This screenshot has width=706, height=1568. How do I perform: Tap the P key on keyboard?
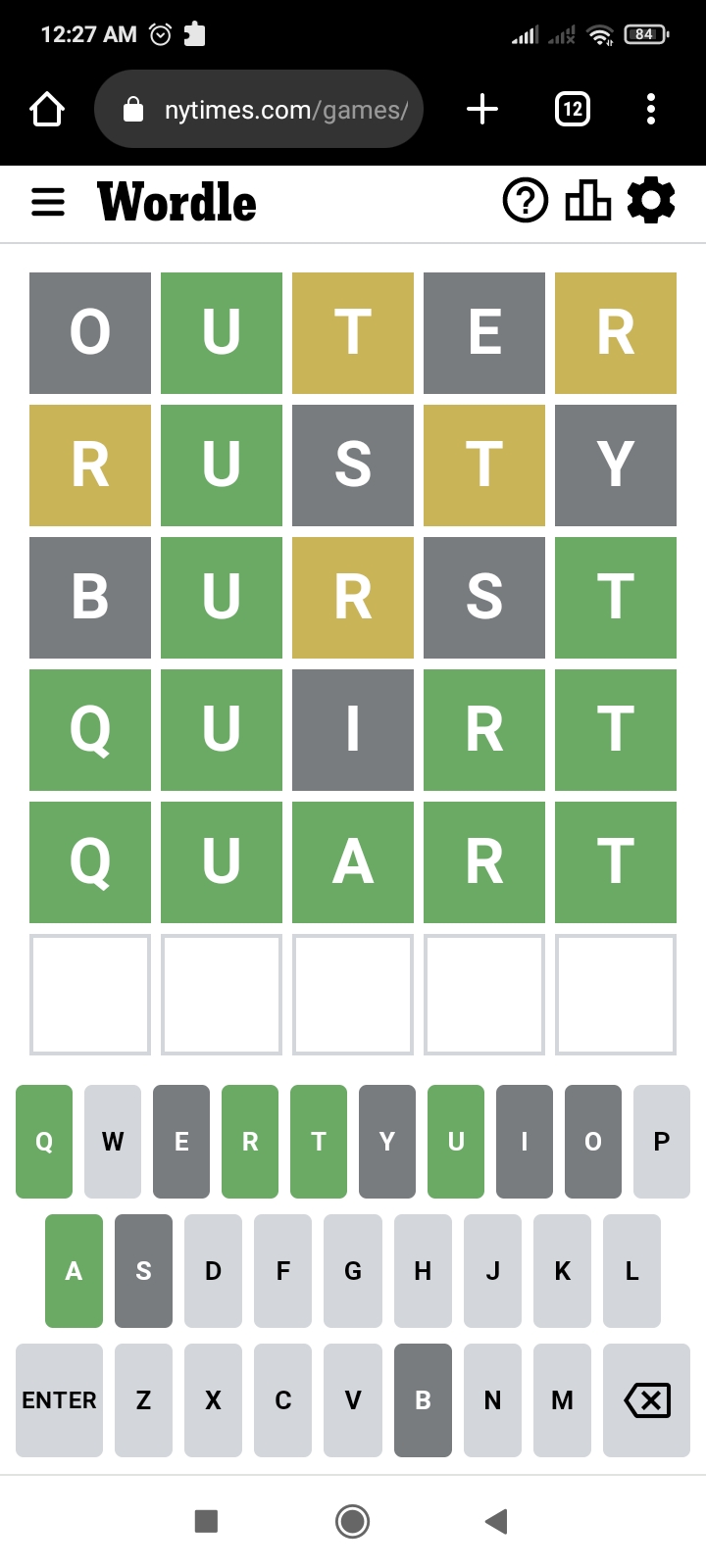662,1142
